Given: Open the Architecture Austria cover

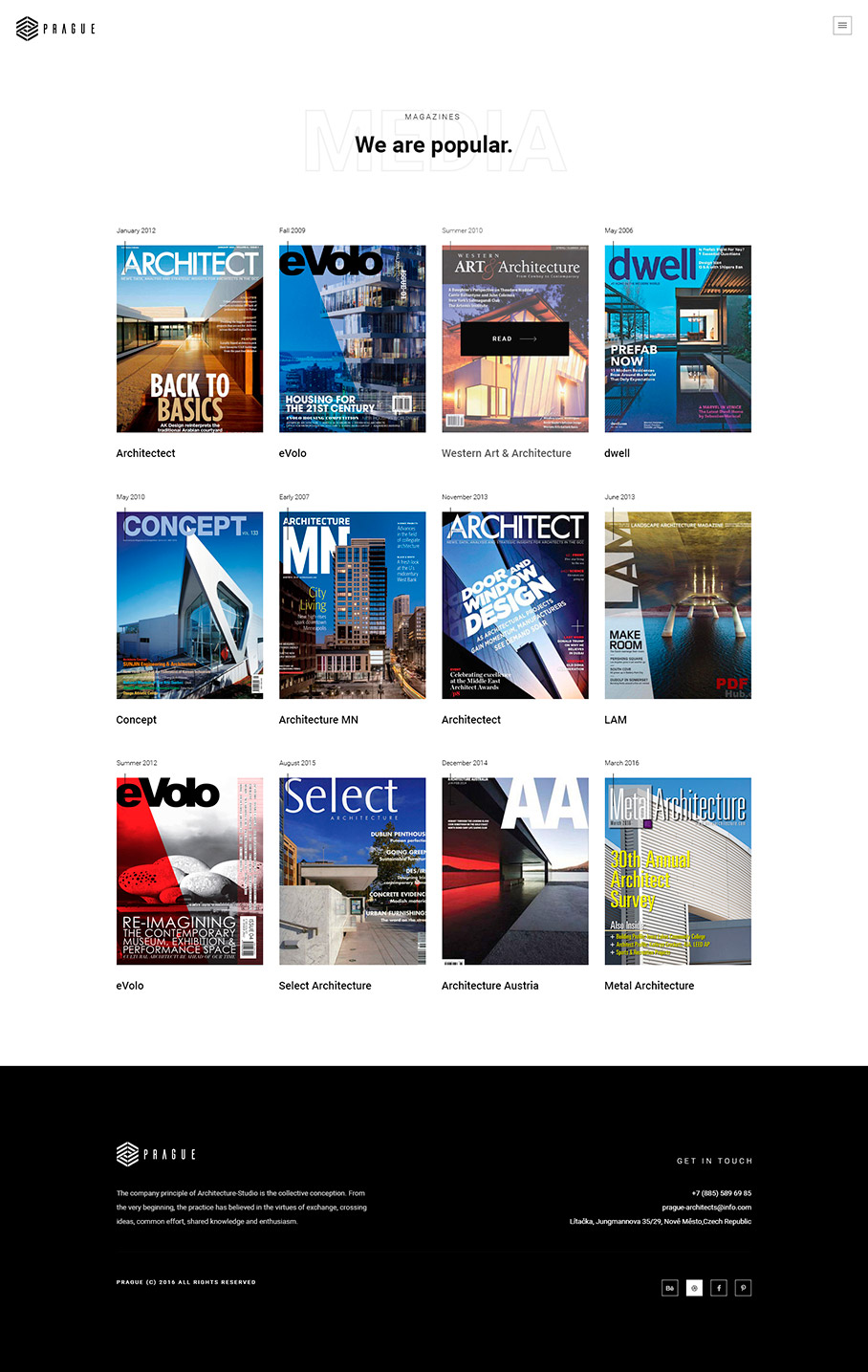Looking at the screenshot, I should [x=514, y=870].
